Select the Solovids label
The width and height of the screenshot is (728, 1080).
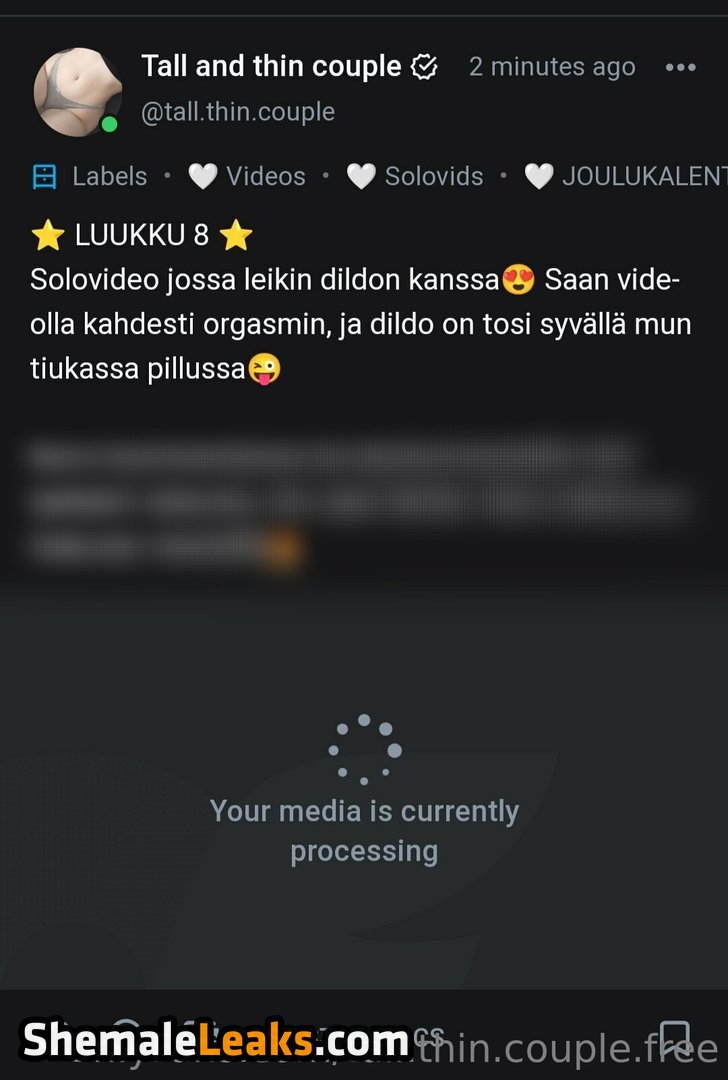click(414, 177)
